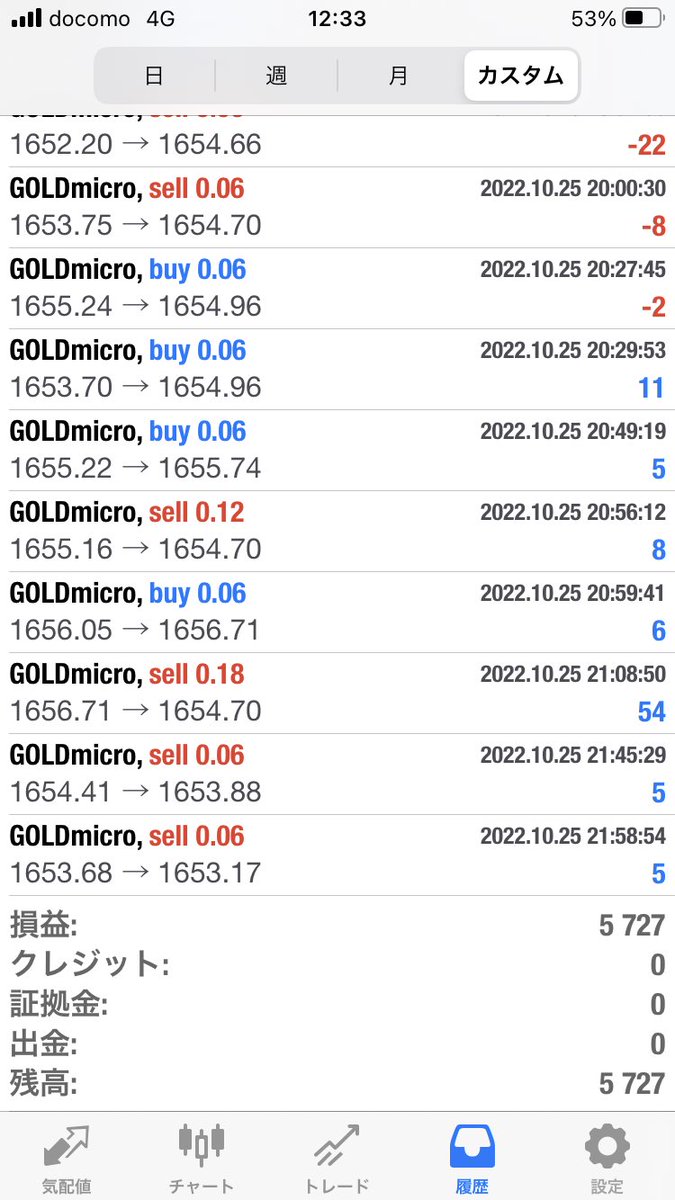View details of the buy trade at 20:29:53
This screenshot has width=675, height=1200.
[x=337, y=369]
